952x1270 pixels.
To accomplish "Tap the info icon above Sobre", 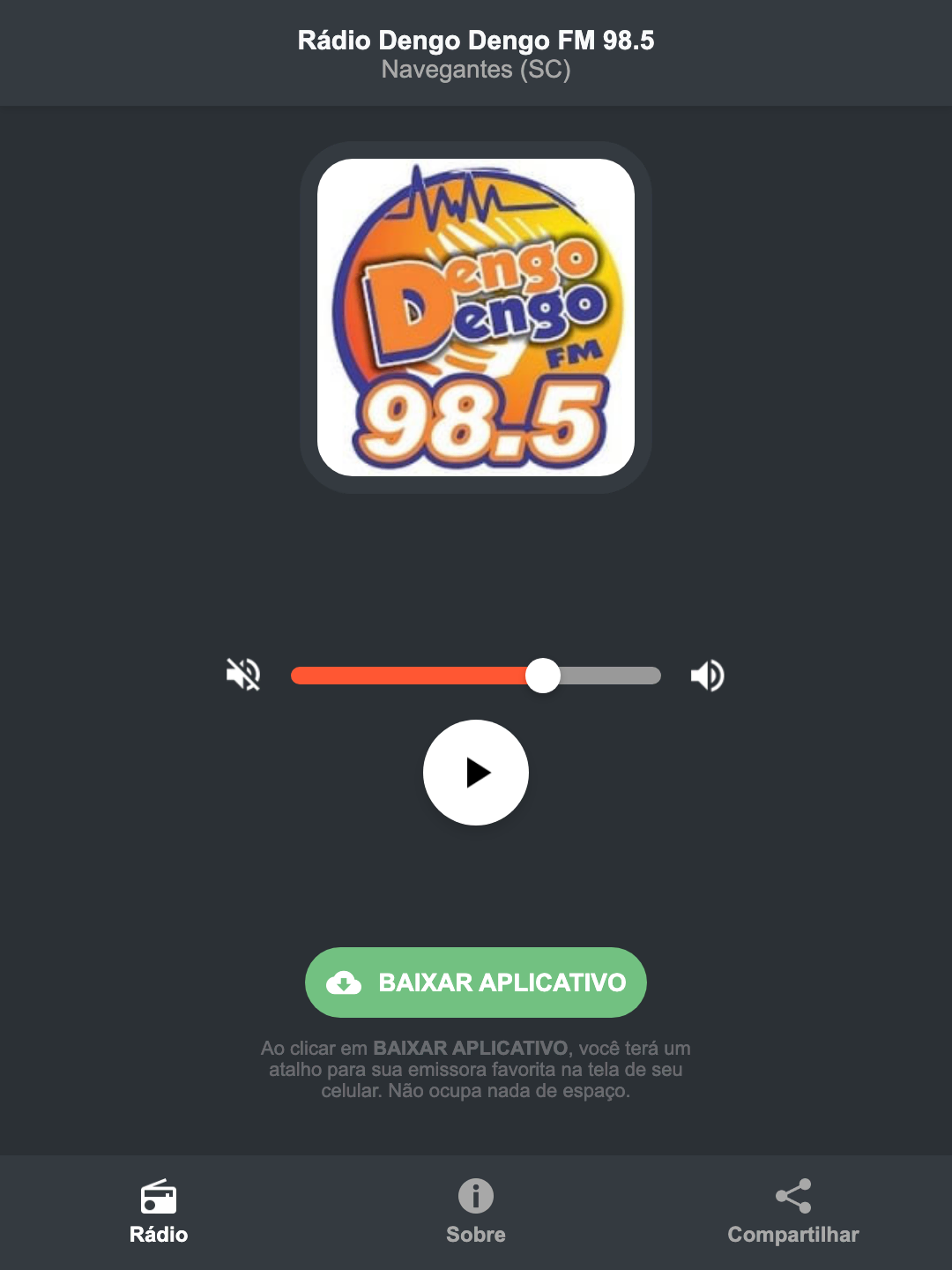I will coord(475,1198).
